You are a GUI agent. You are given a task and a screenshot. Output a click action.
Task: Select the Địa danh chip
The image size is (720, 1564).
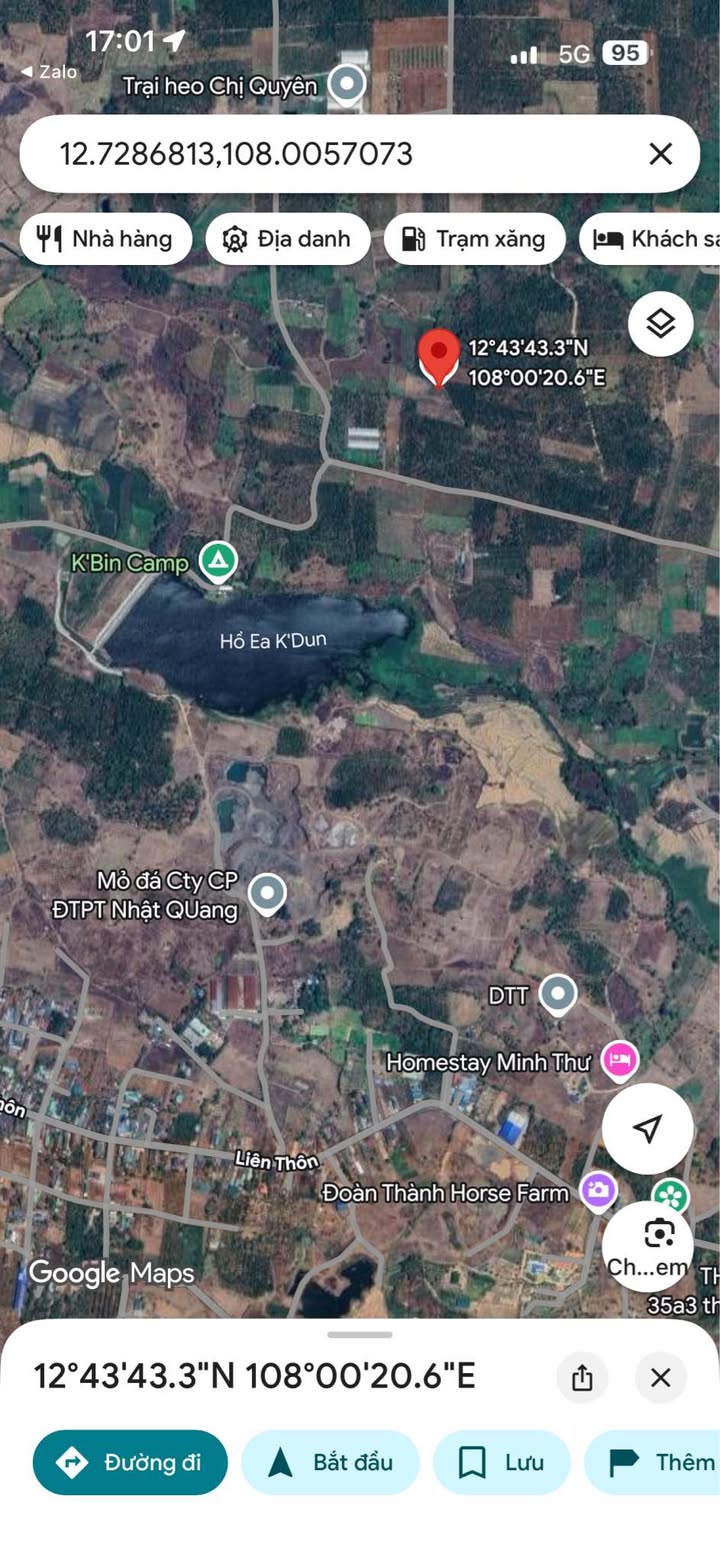tap(288, 239)
